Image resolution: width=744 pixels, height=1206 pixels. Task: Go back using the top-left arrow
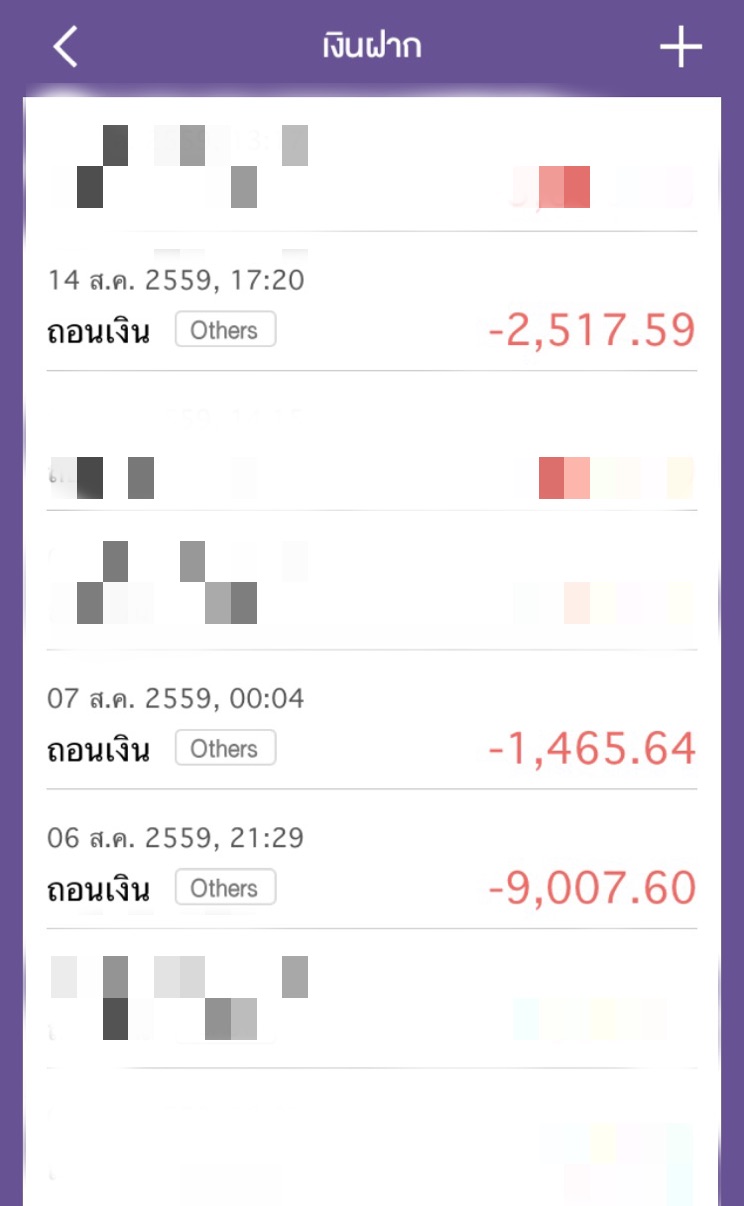(66, 47)
